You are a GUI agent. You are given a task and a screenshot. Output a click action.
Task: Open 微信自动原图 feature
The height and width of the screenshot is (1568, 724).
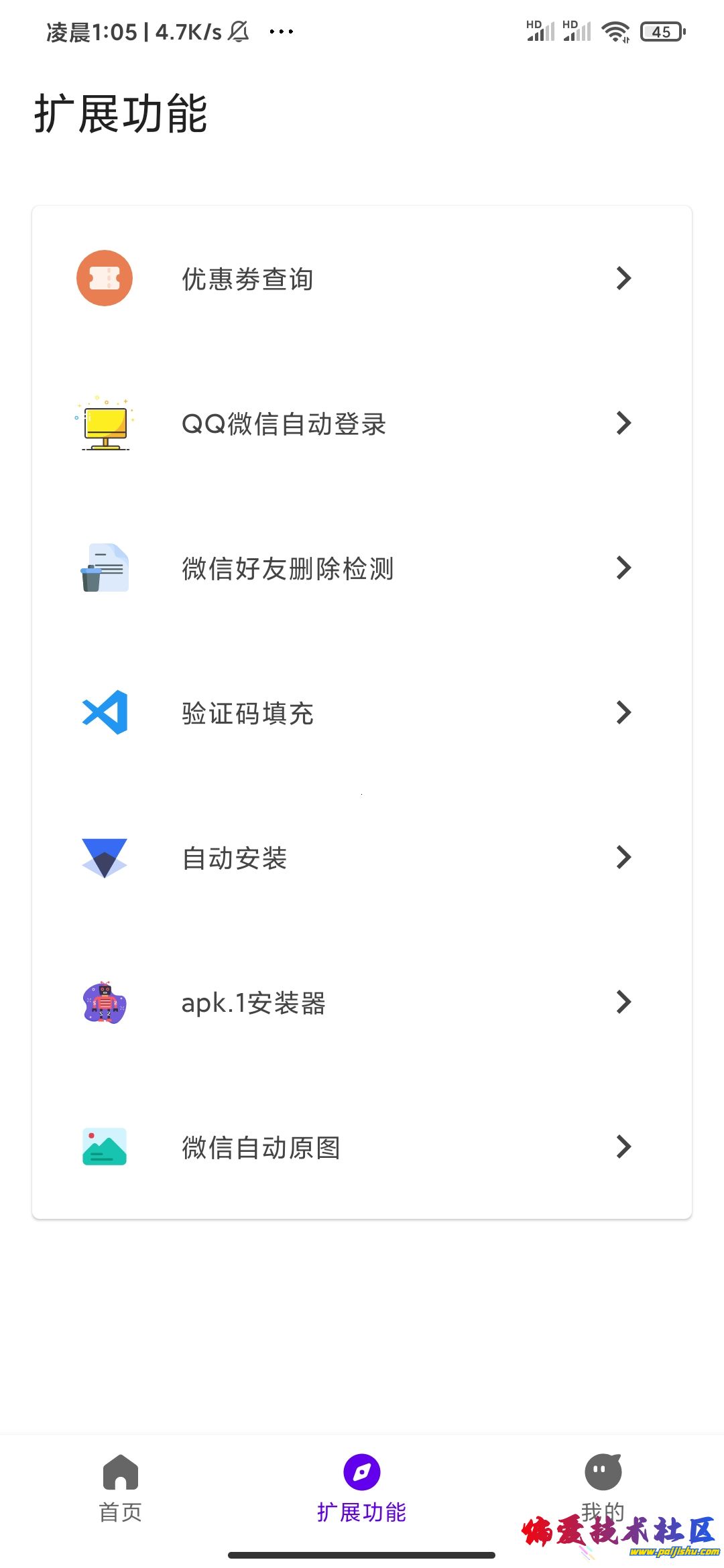click(362, 1147)
